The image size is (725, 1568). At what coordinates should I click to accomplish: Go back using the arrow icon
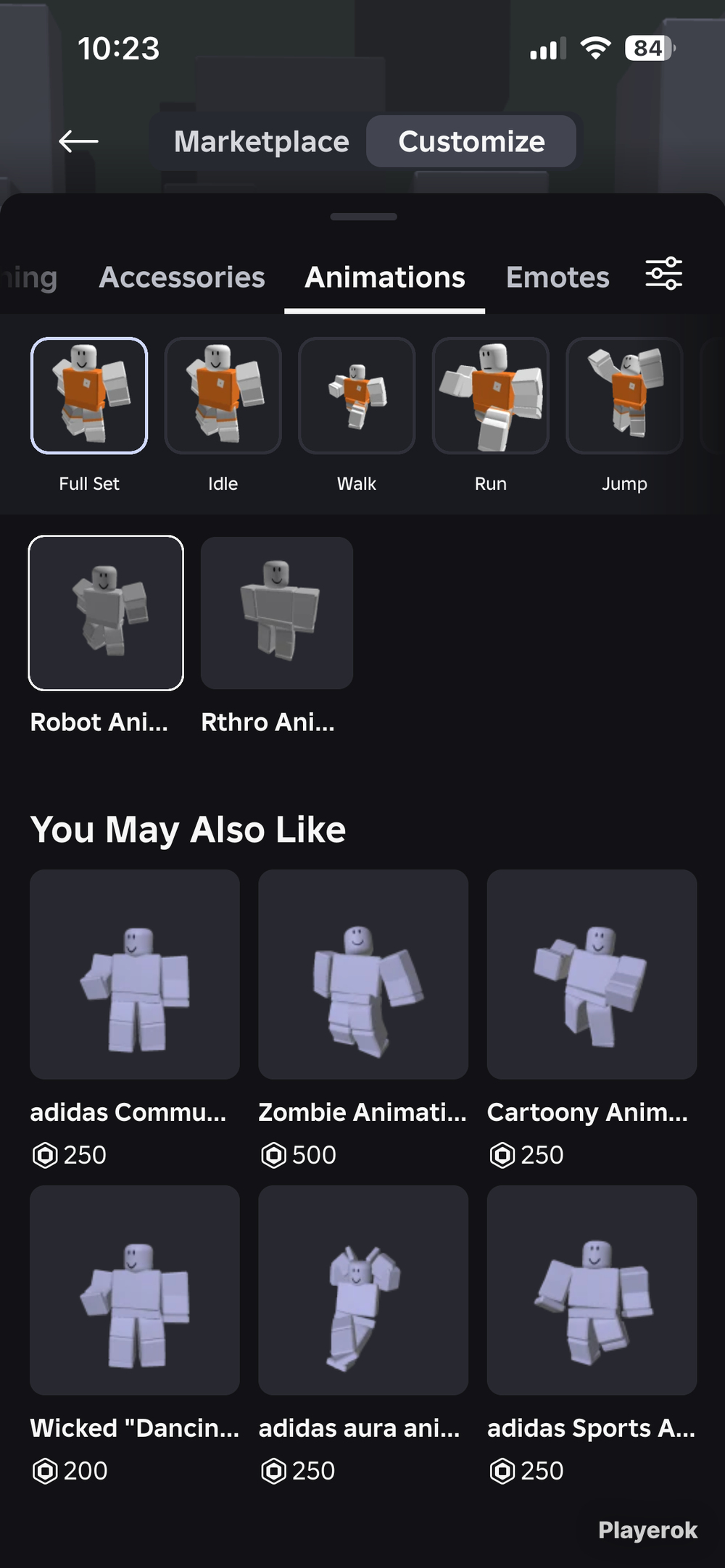[78, 141]
